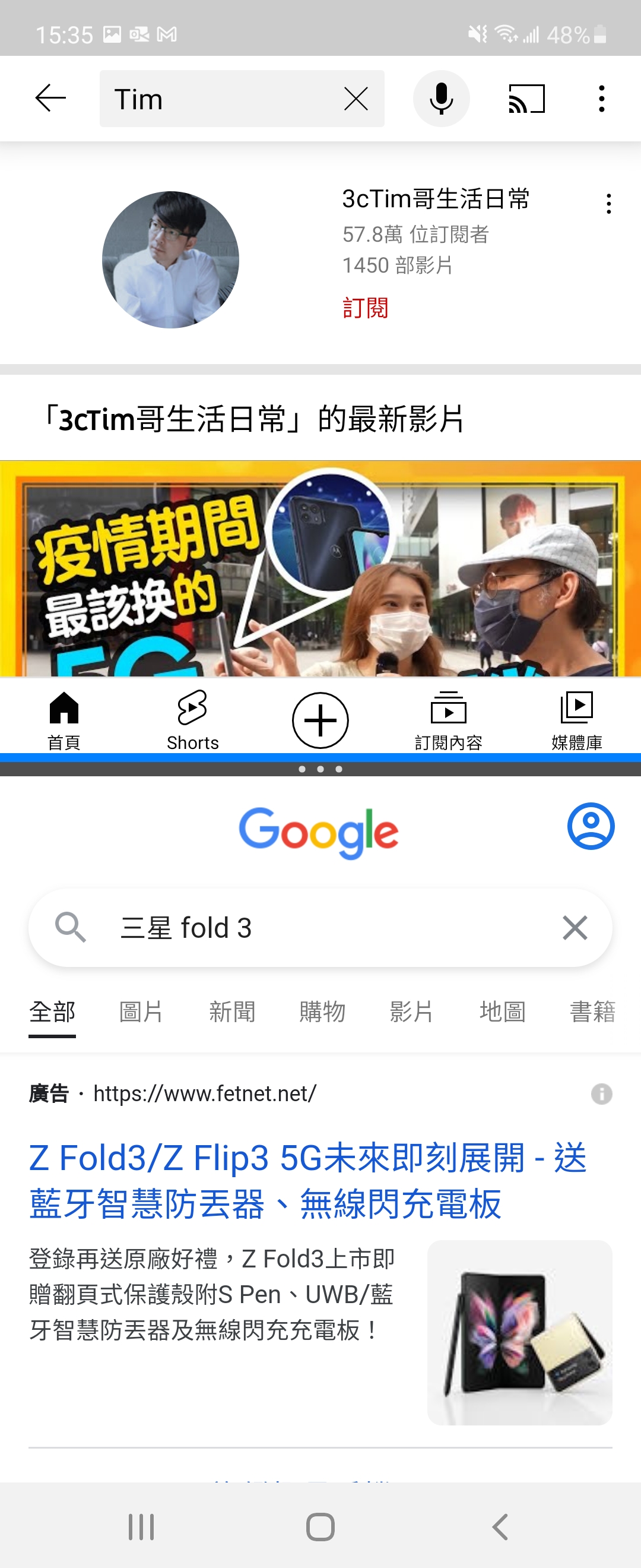Play the 疫情期間最該換的5G video

click(x=320, y=568)
